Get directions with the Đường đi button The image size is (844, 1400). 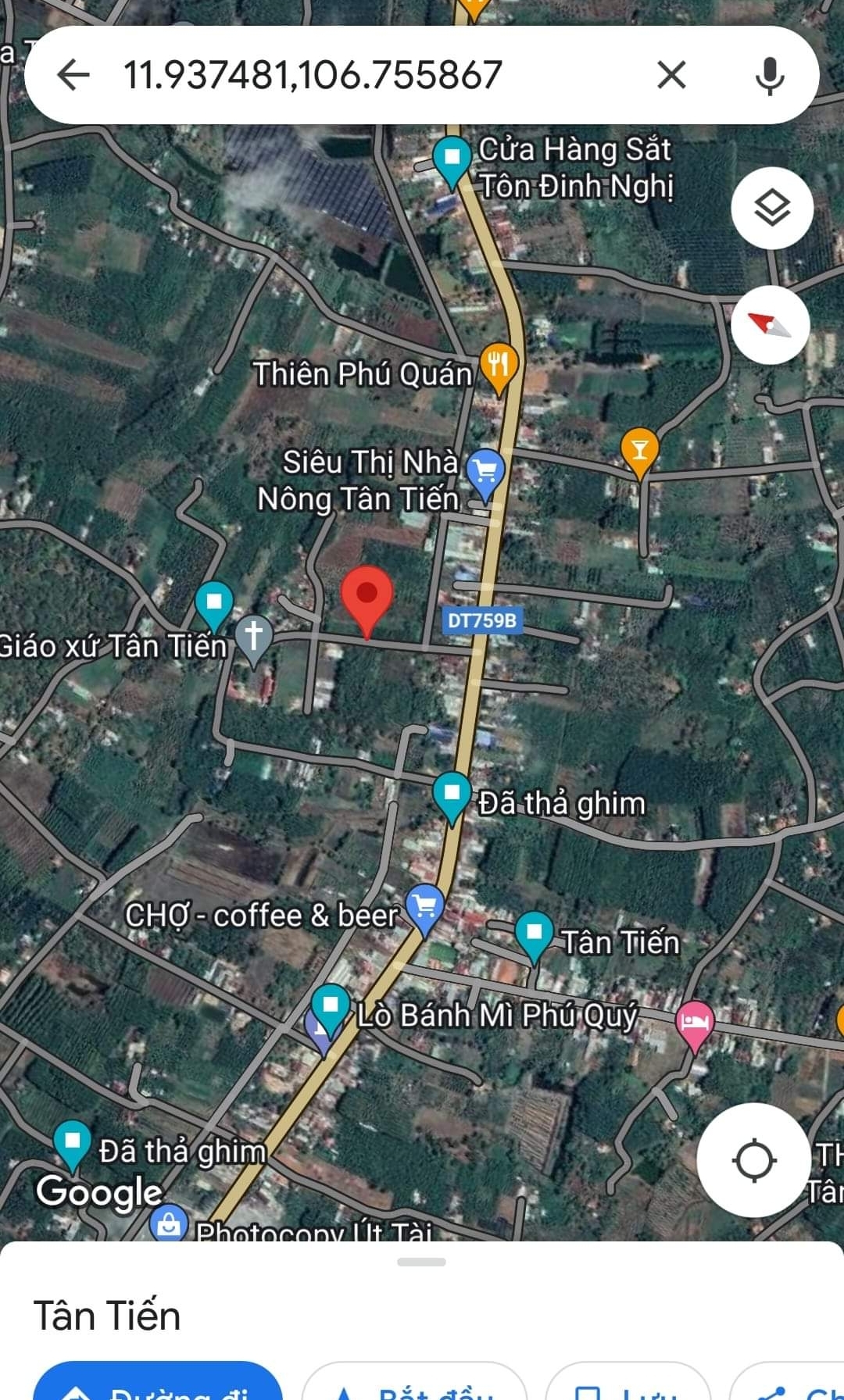[x=158, y=1384]
